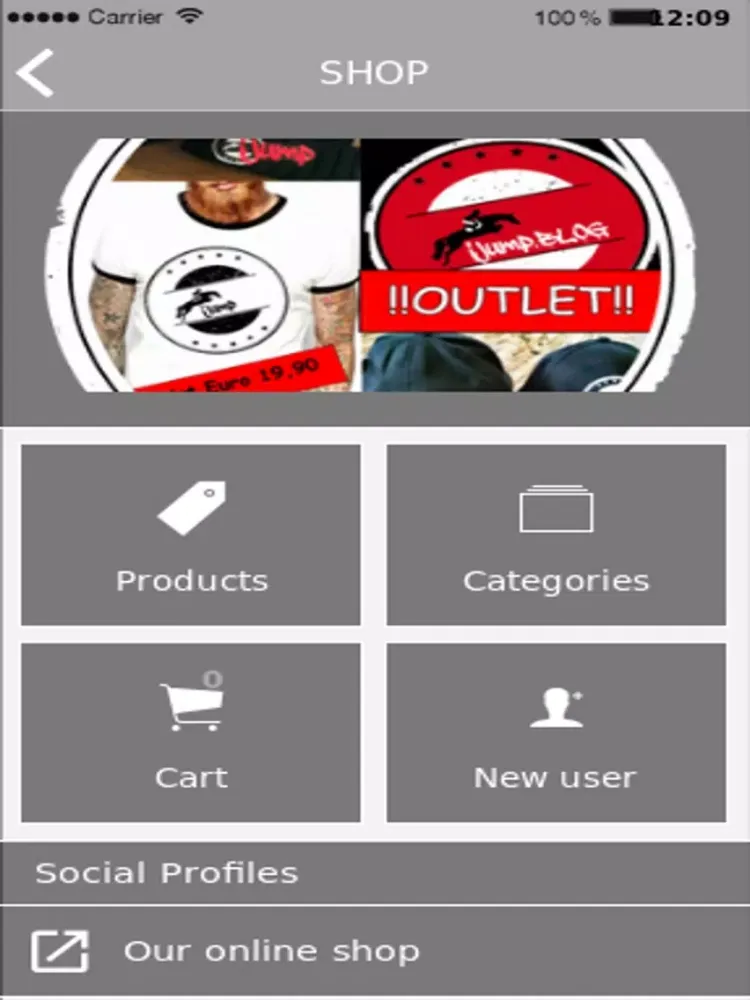
Task: Go back using the top-left arrow
Action: [36, 73]
